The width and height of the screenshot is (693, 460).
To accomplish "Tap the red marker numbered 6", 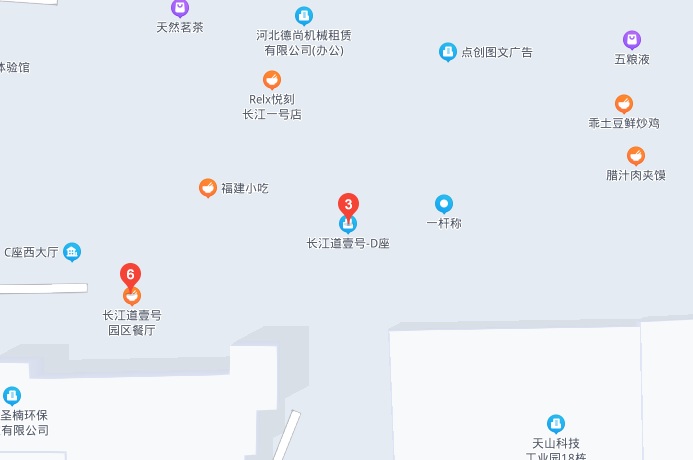I will (x=130, y=275).
